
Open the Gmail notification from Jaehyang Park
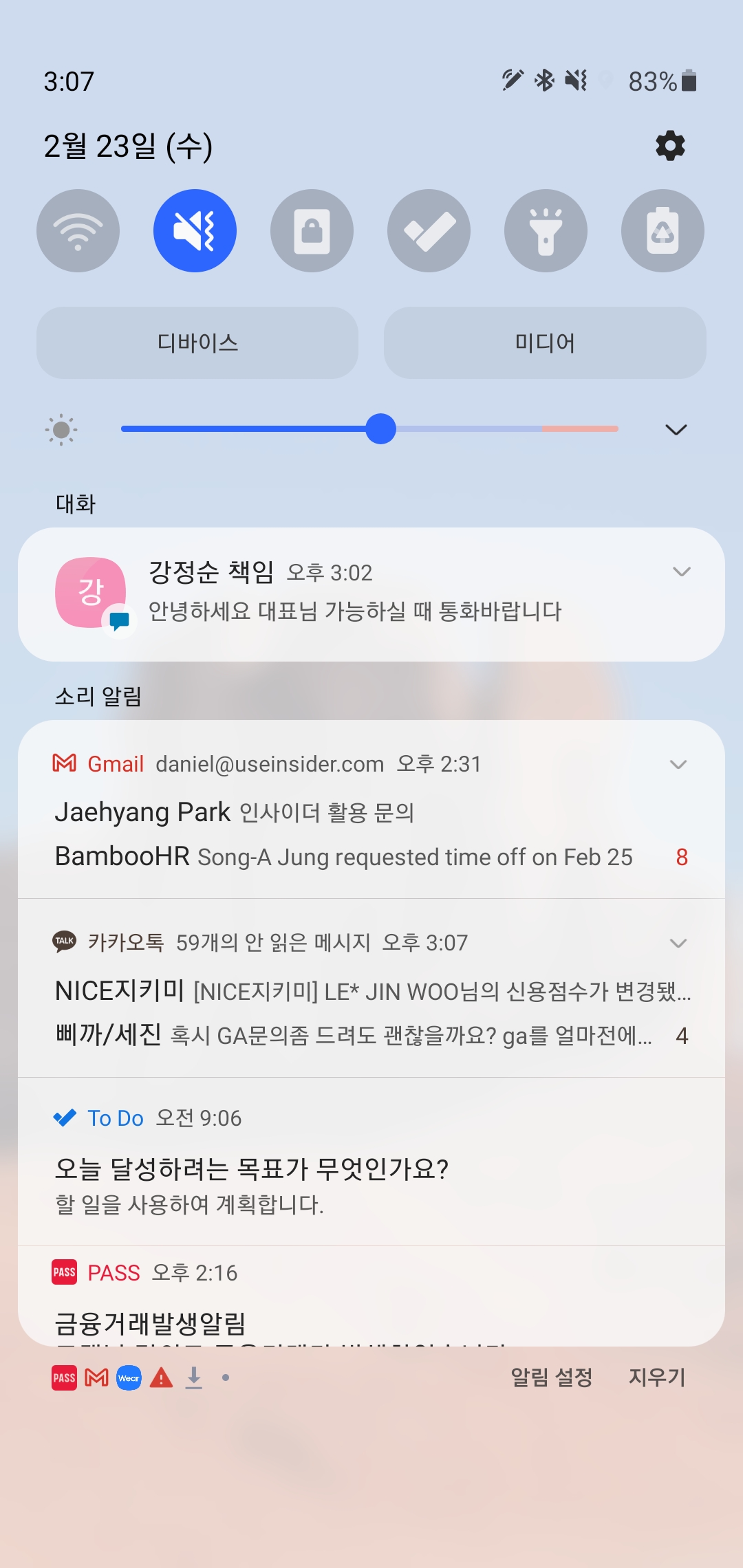click(x=234, y=813)
